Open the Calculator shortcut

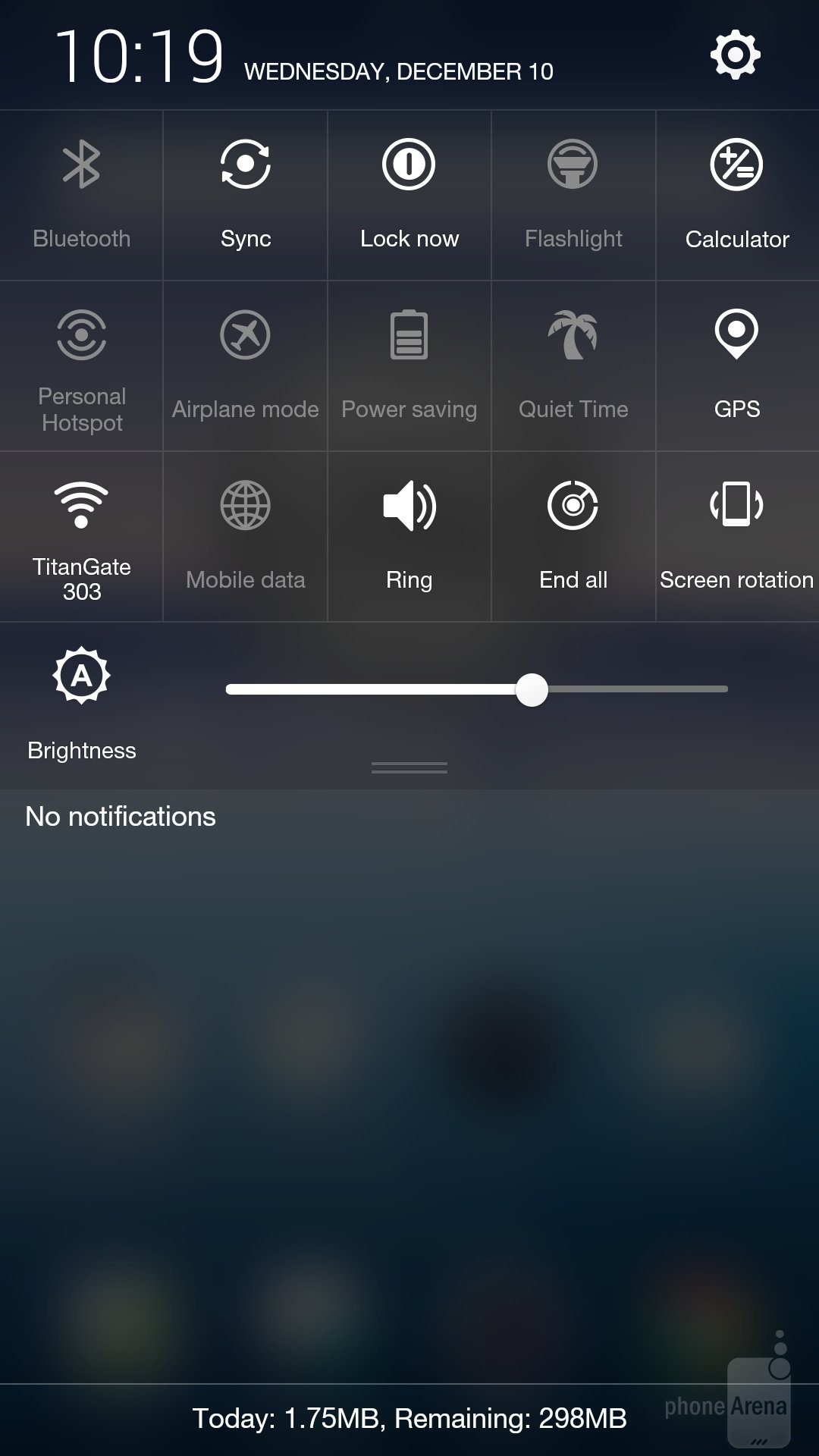coord(736,195)
